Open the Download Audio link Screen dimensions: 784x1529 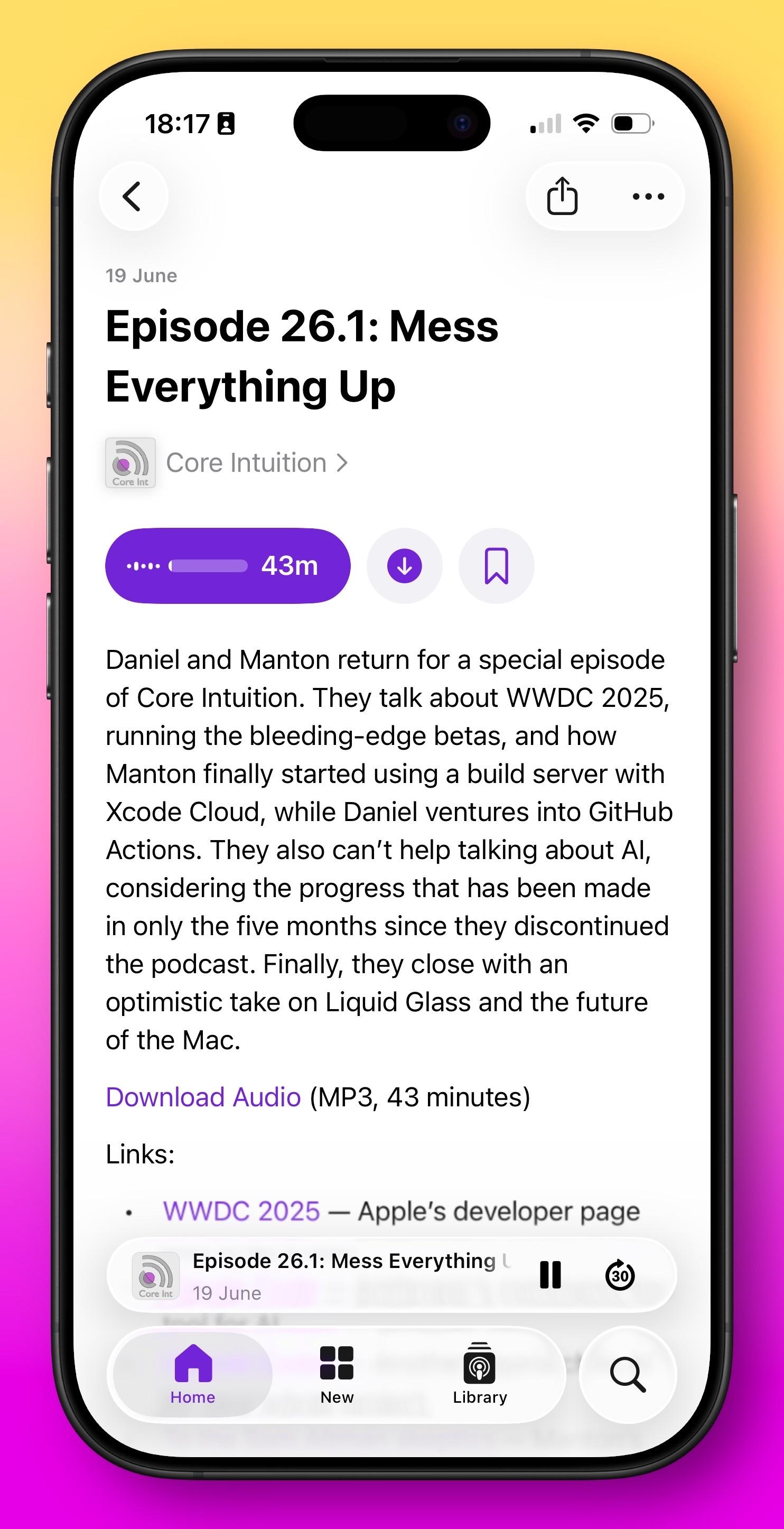coord(203,1097)
